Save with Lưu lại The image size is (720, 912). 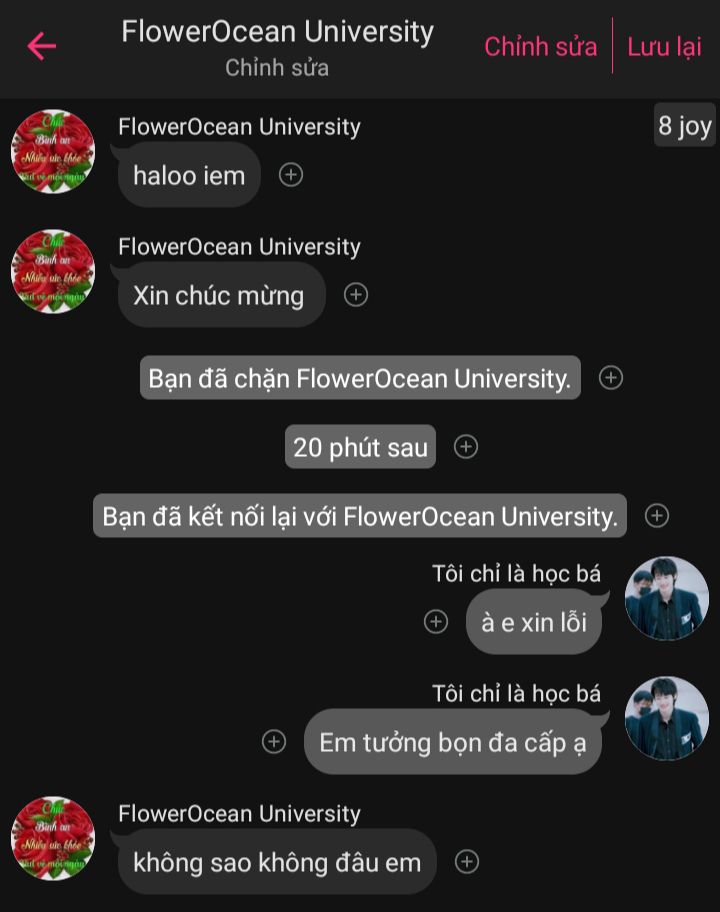coord(664,46)
